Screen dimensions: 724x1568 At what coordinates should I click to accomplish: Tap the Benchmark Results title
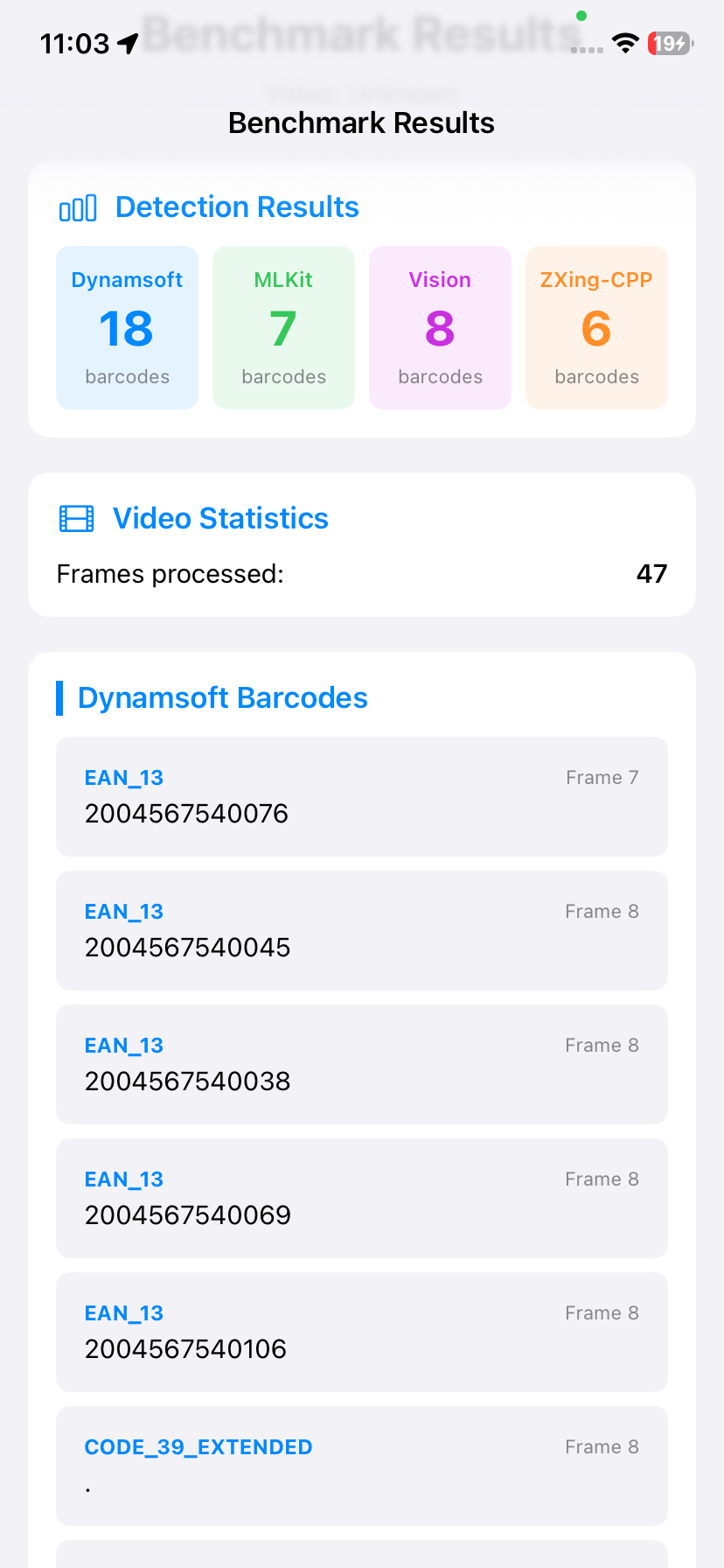coord(361,122)
